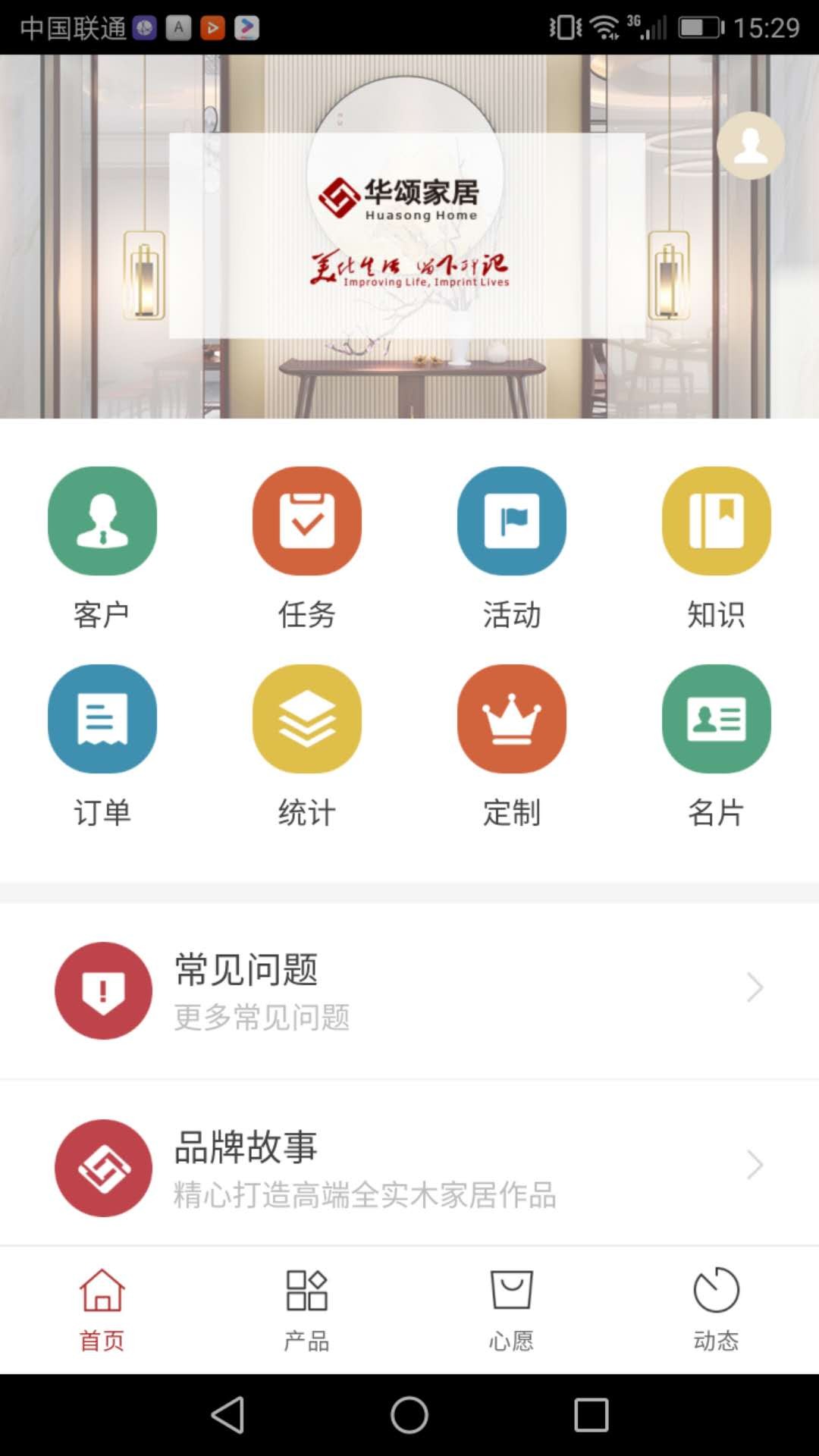Tap the system back button

pyautogui.click(x=227, y=1415)
